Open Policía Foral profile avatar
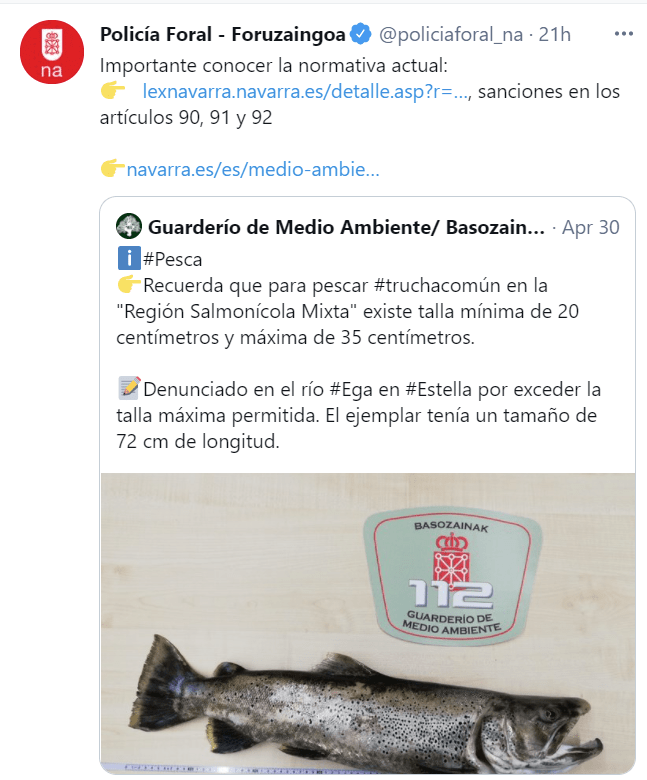The image size is (647, 780). [51, 53]
